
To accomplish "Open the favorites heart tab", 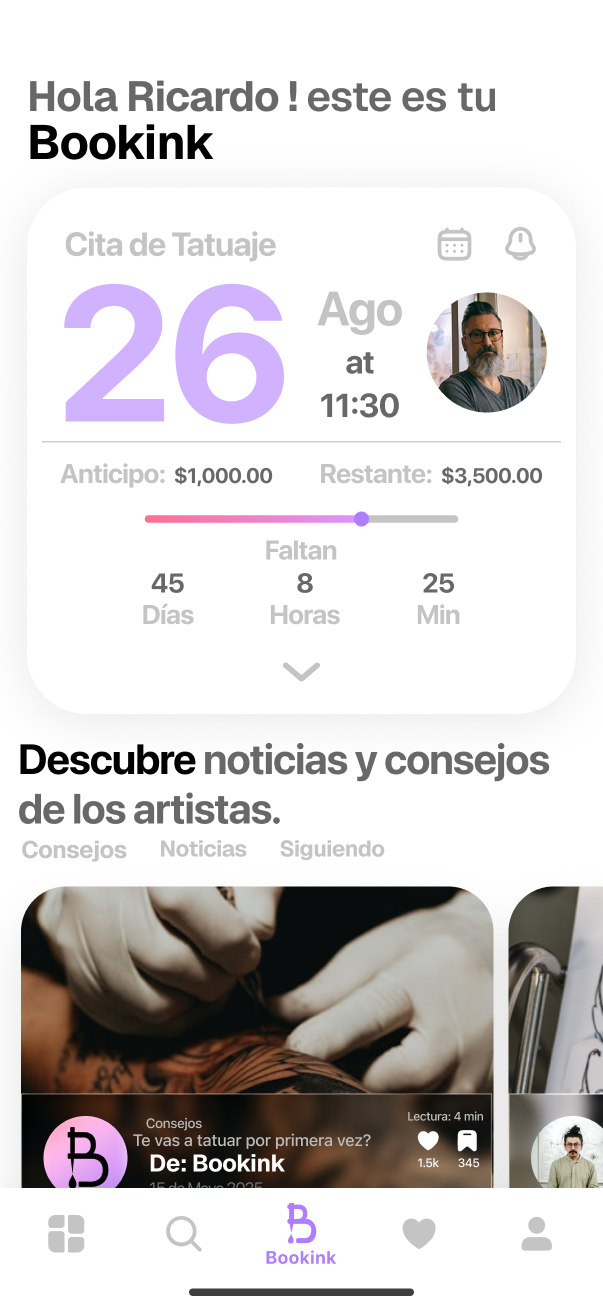I will (419, 1234).
